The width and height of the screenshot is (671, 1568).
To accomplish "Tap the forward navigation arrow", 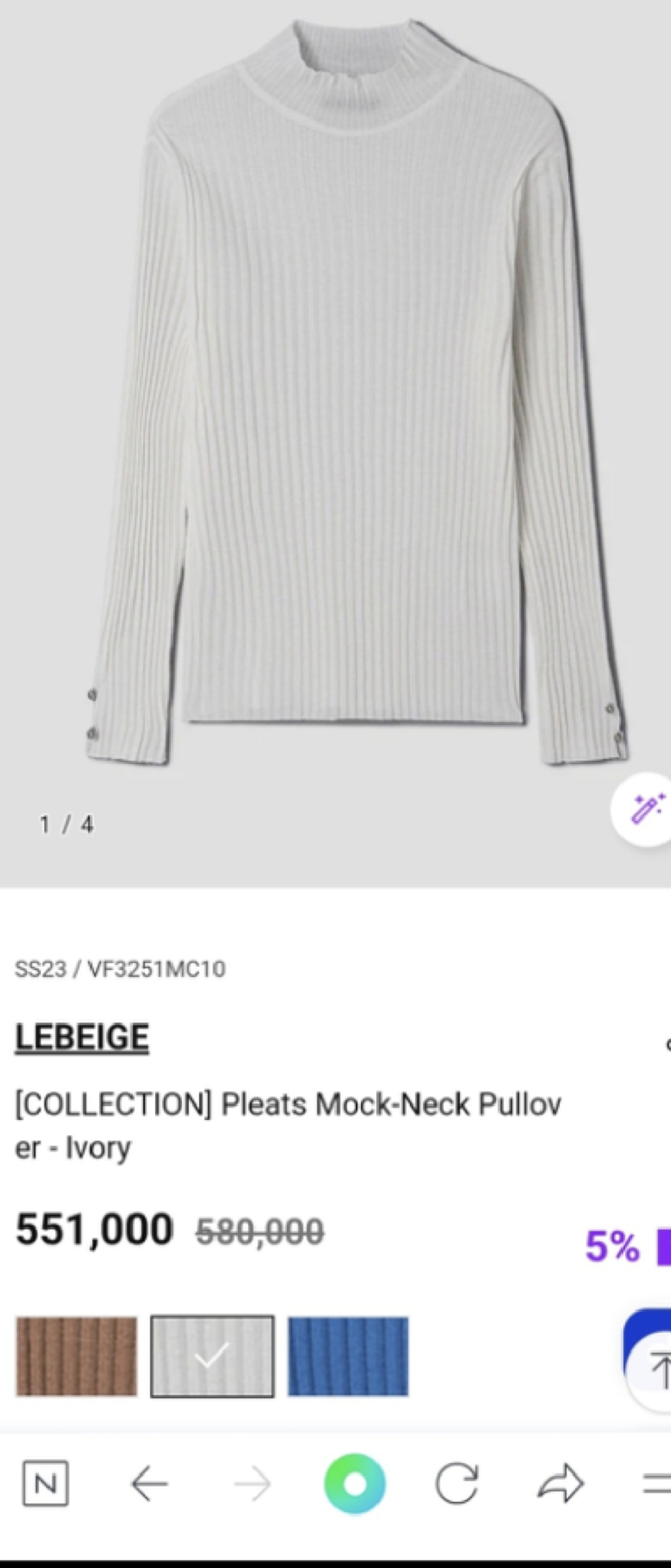I will pos(252,1482).
